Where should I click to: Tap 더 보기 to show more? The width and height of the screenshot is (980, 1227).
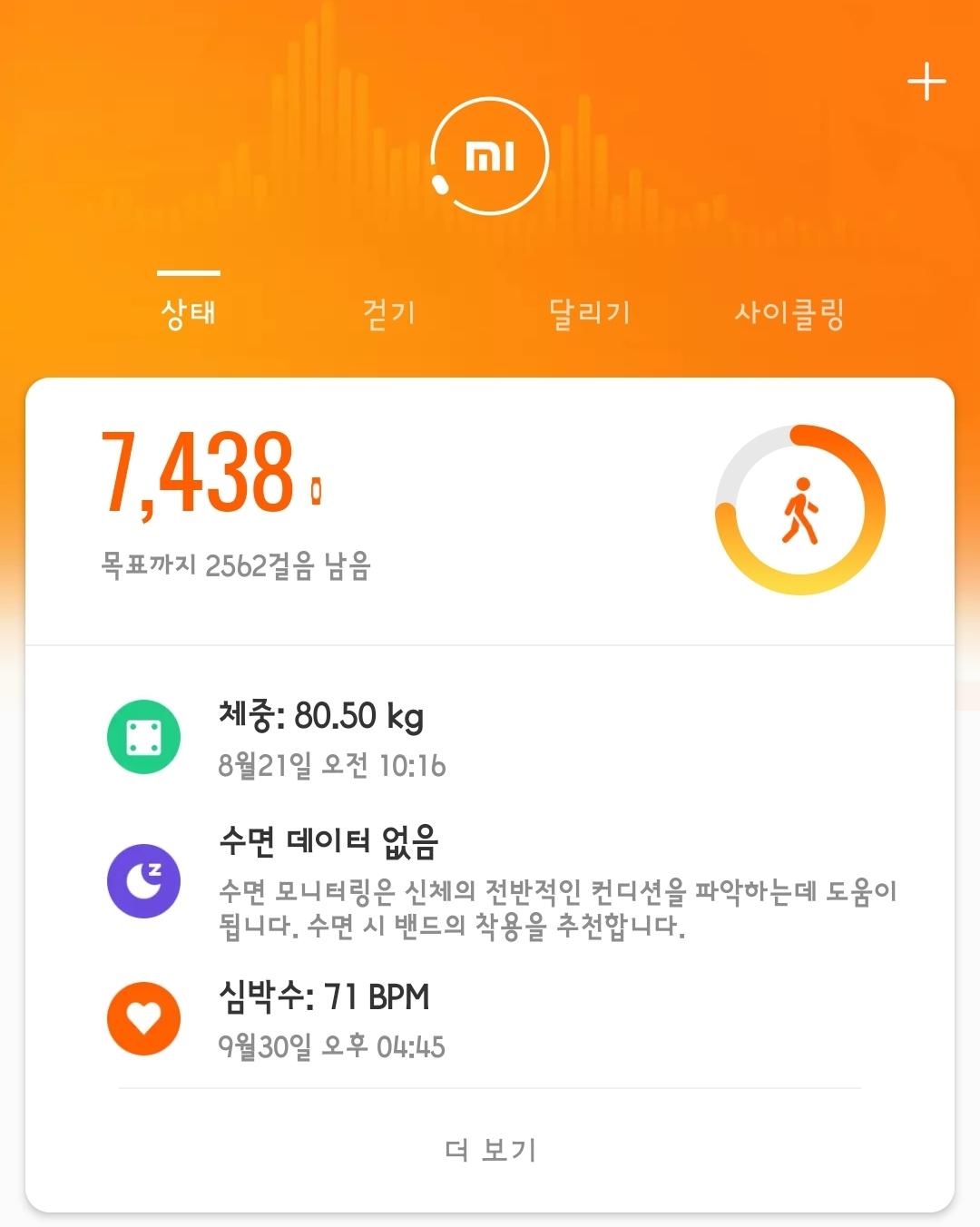[490, 1150]
